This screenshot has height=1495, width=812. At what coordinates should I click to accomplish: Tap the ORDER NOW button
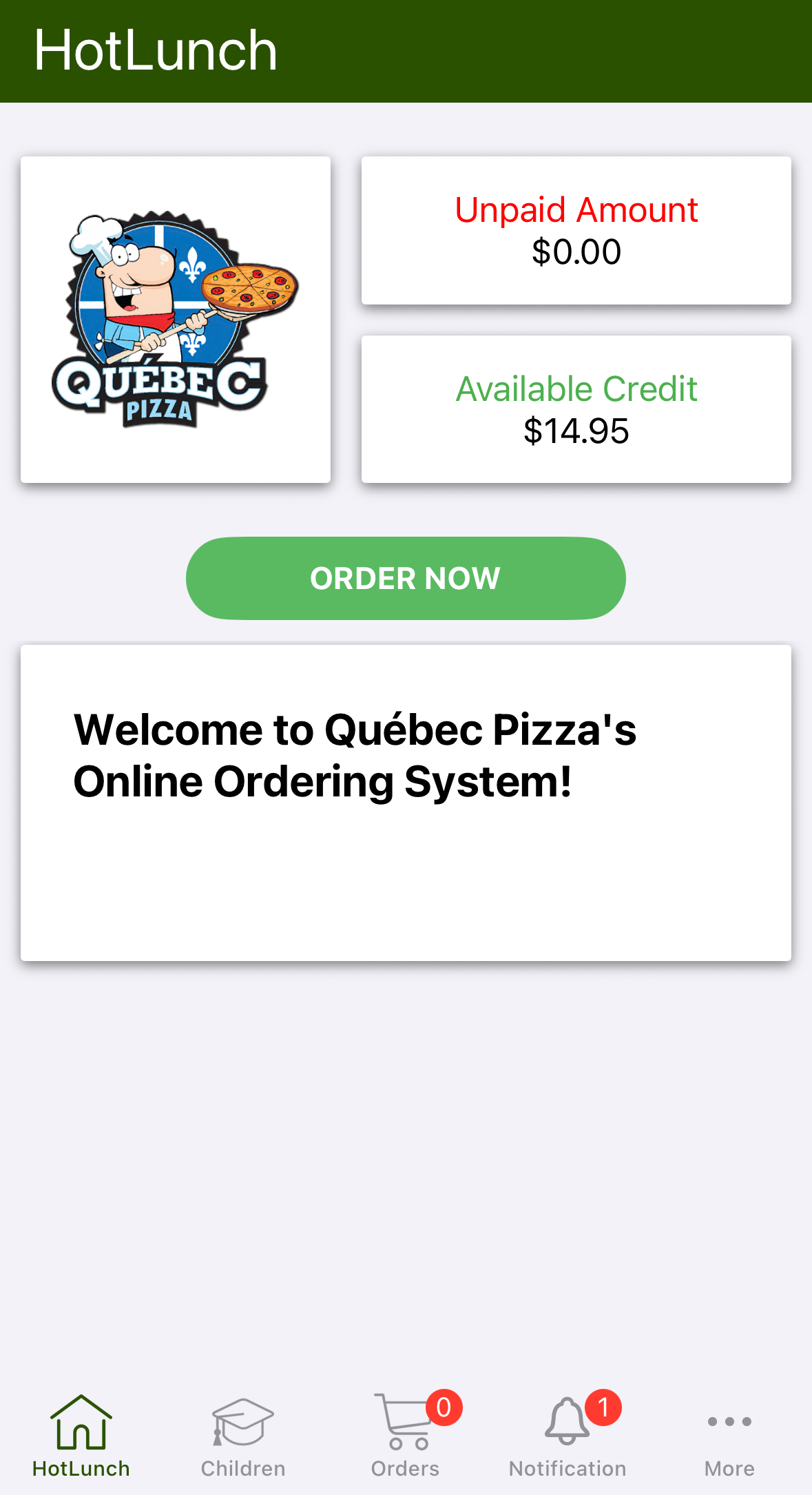click(x=406, y=578)
